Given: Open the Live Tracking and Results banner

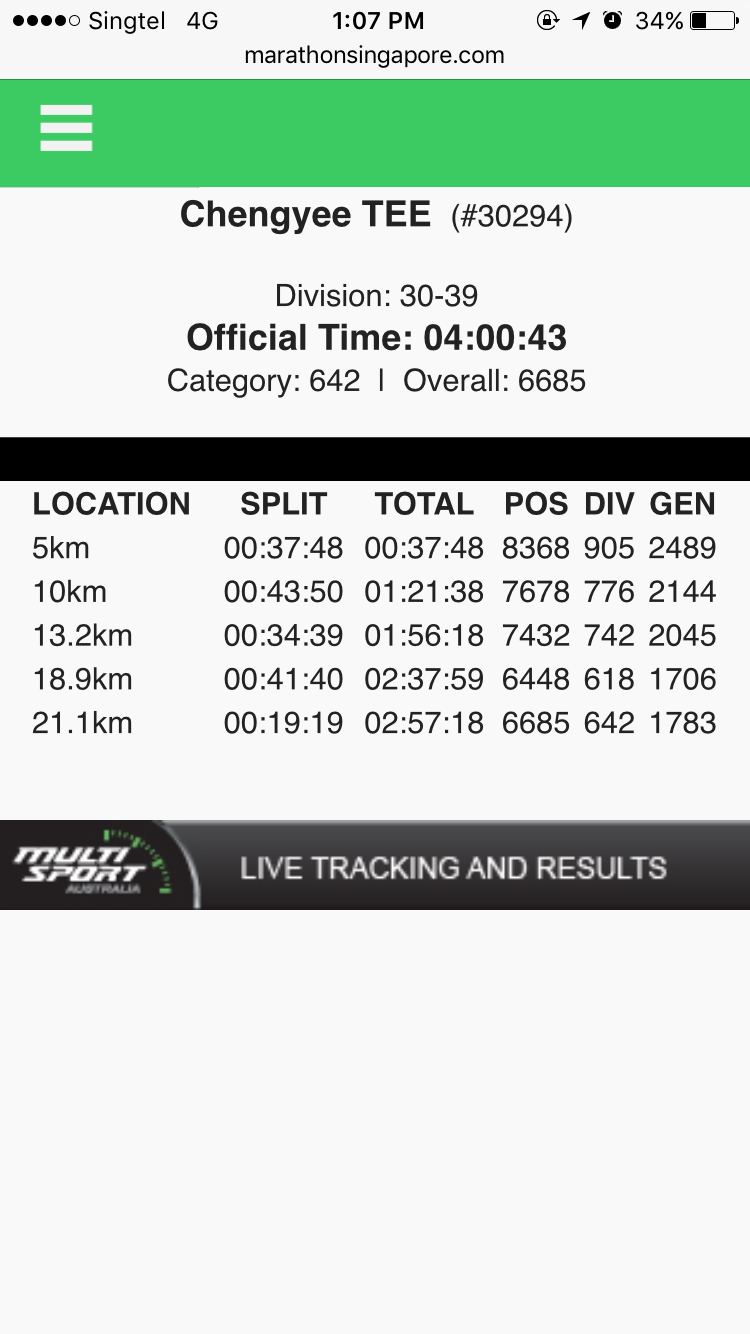Looking at the screenshot, I should 375,865.
